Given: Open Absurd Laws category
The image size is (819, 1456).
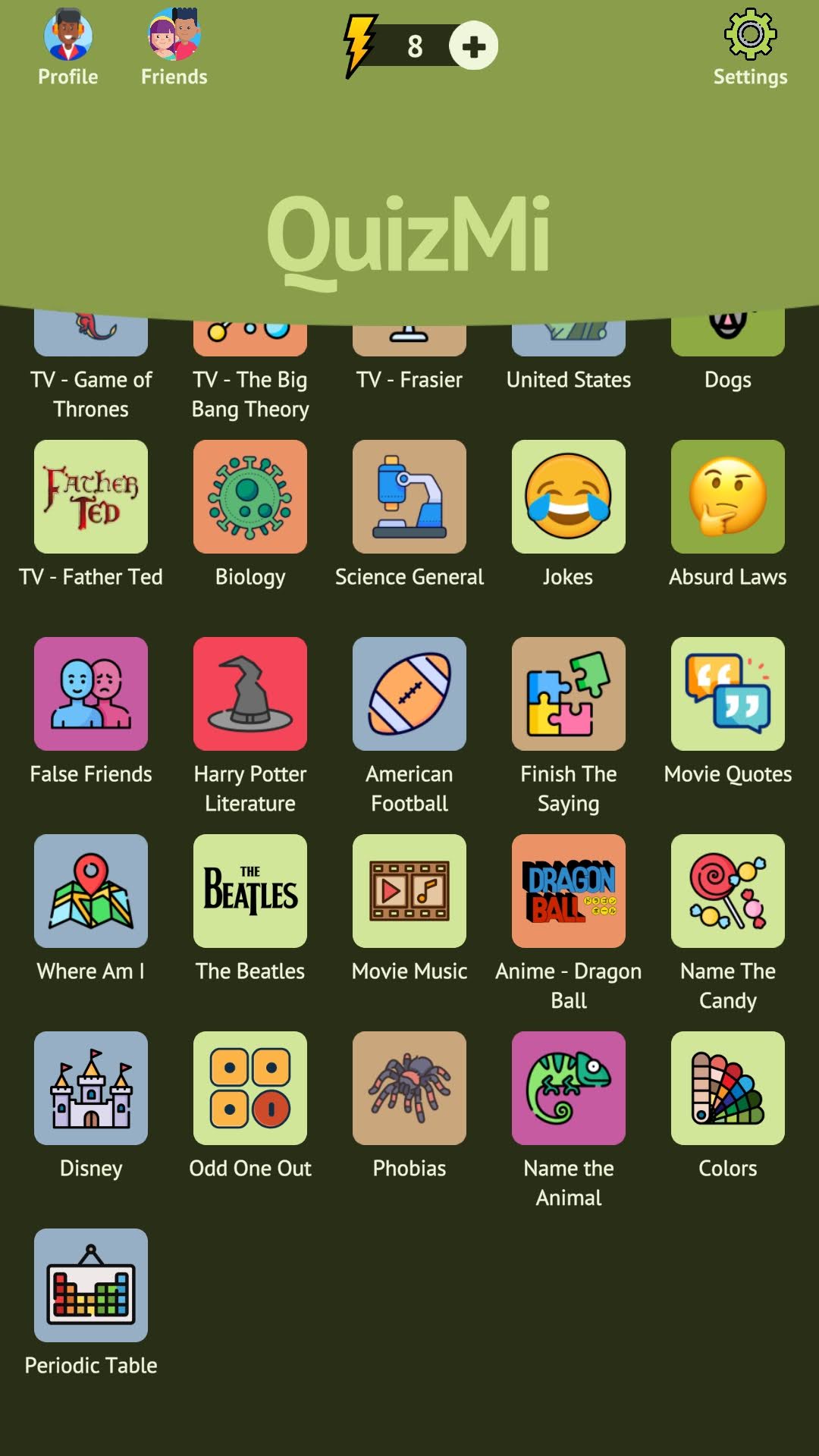Looking at the screenshot, I should pyautogui.click(x=728, y=497).
